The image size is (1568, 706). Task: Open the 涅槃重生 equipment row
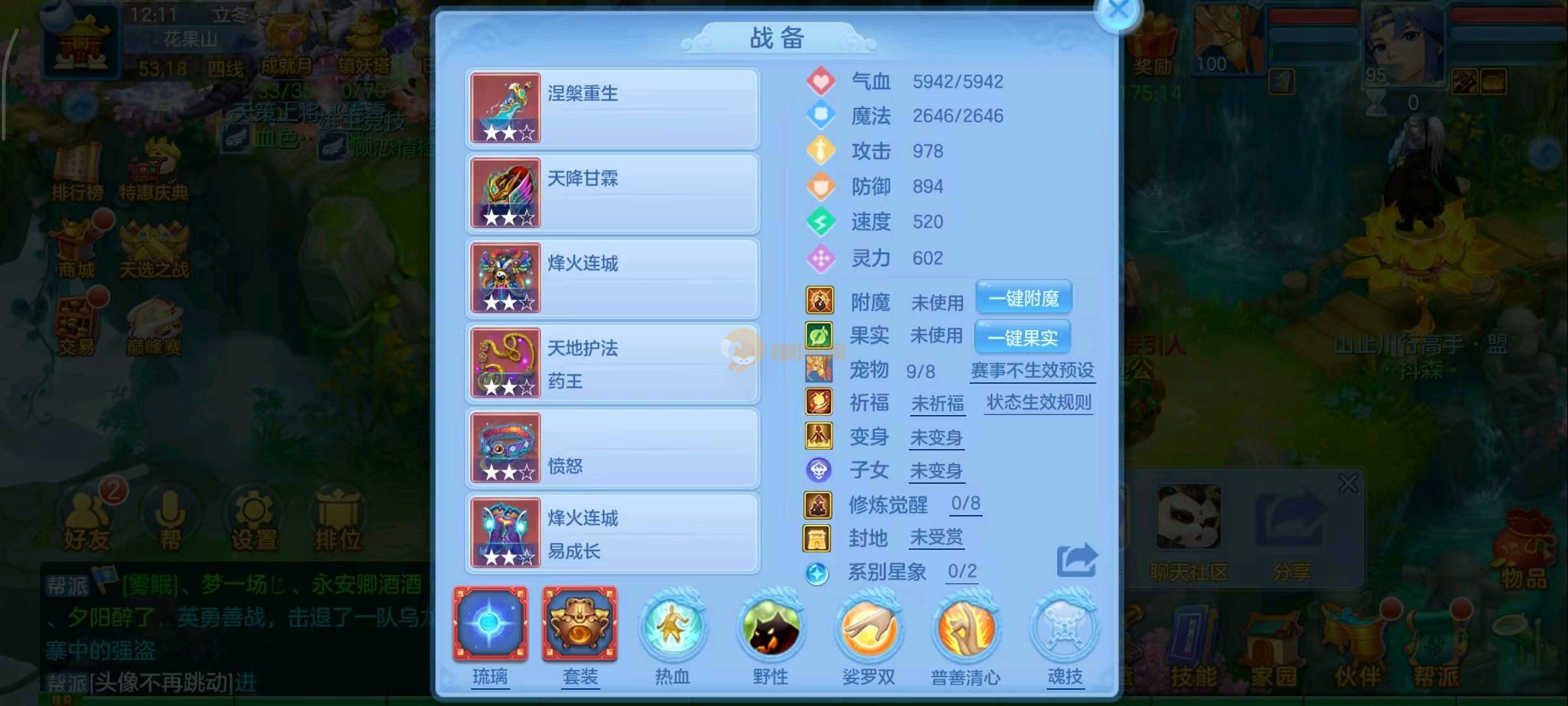612,109
